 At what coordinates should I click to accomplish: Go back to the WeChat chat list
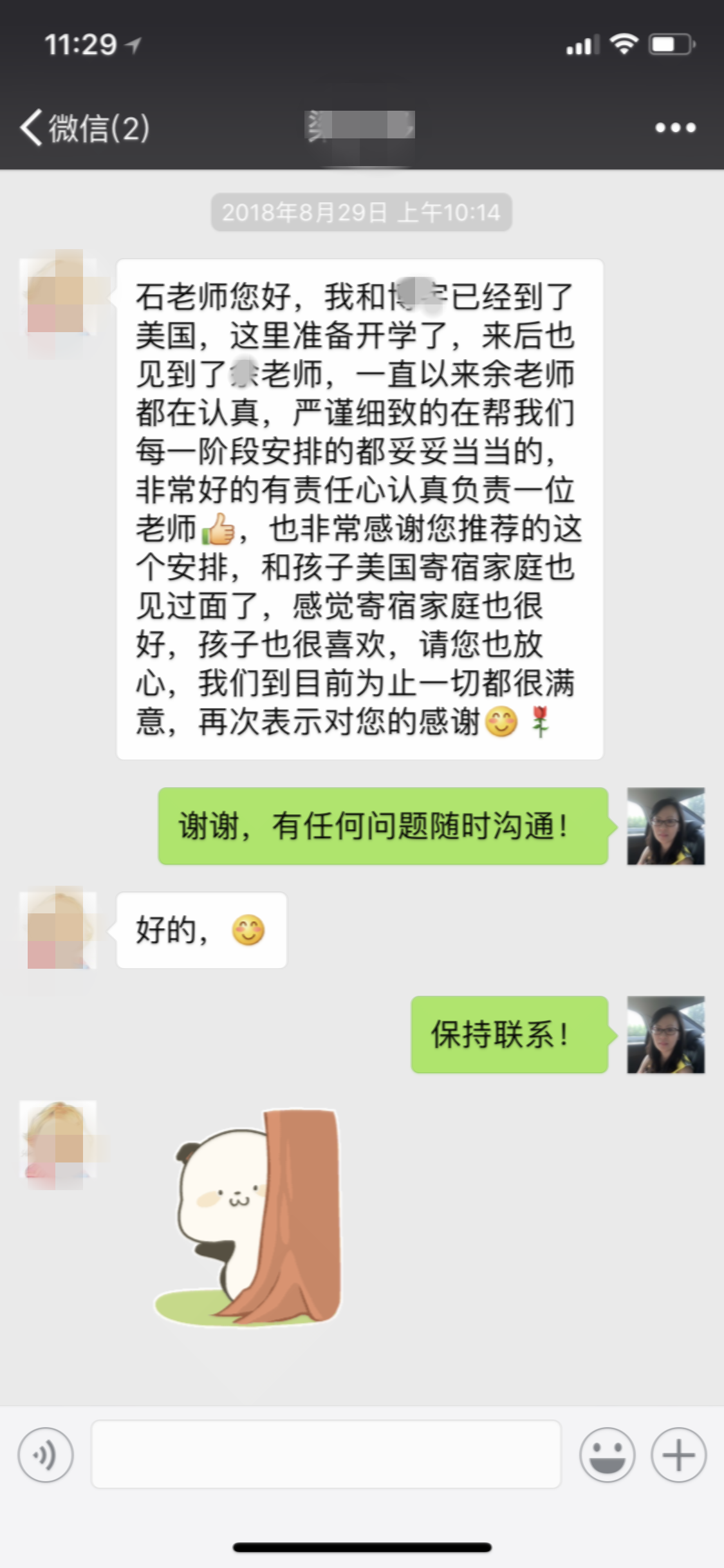(x=84, y=127)
